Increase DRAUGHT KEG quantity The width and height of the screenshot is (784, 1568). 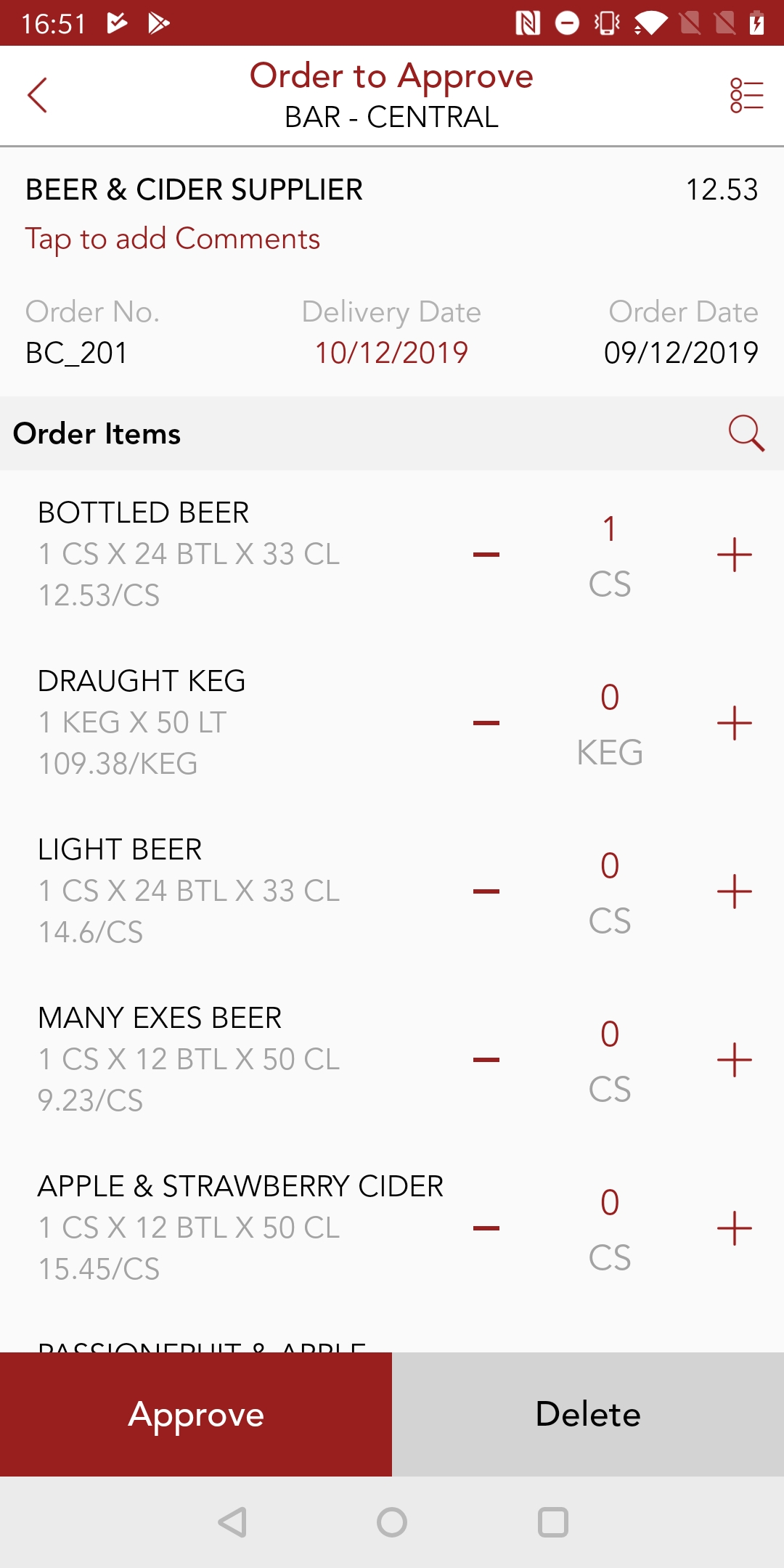735,723
